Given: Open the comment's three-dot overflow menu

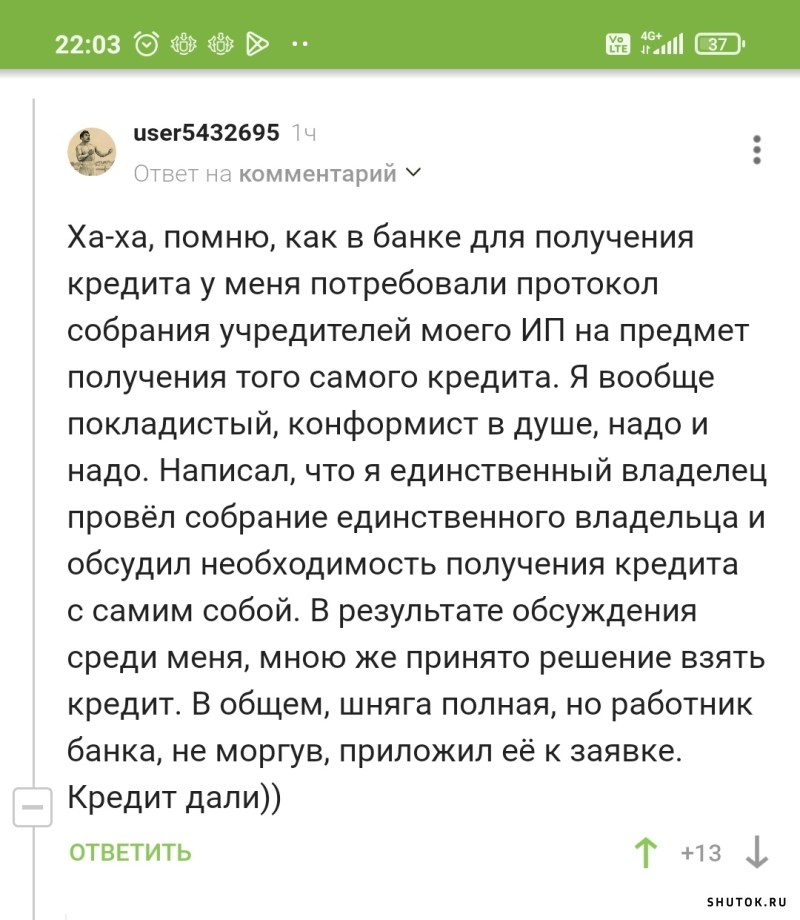Looking at the screenshot, I should (757, 149).
